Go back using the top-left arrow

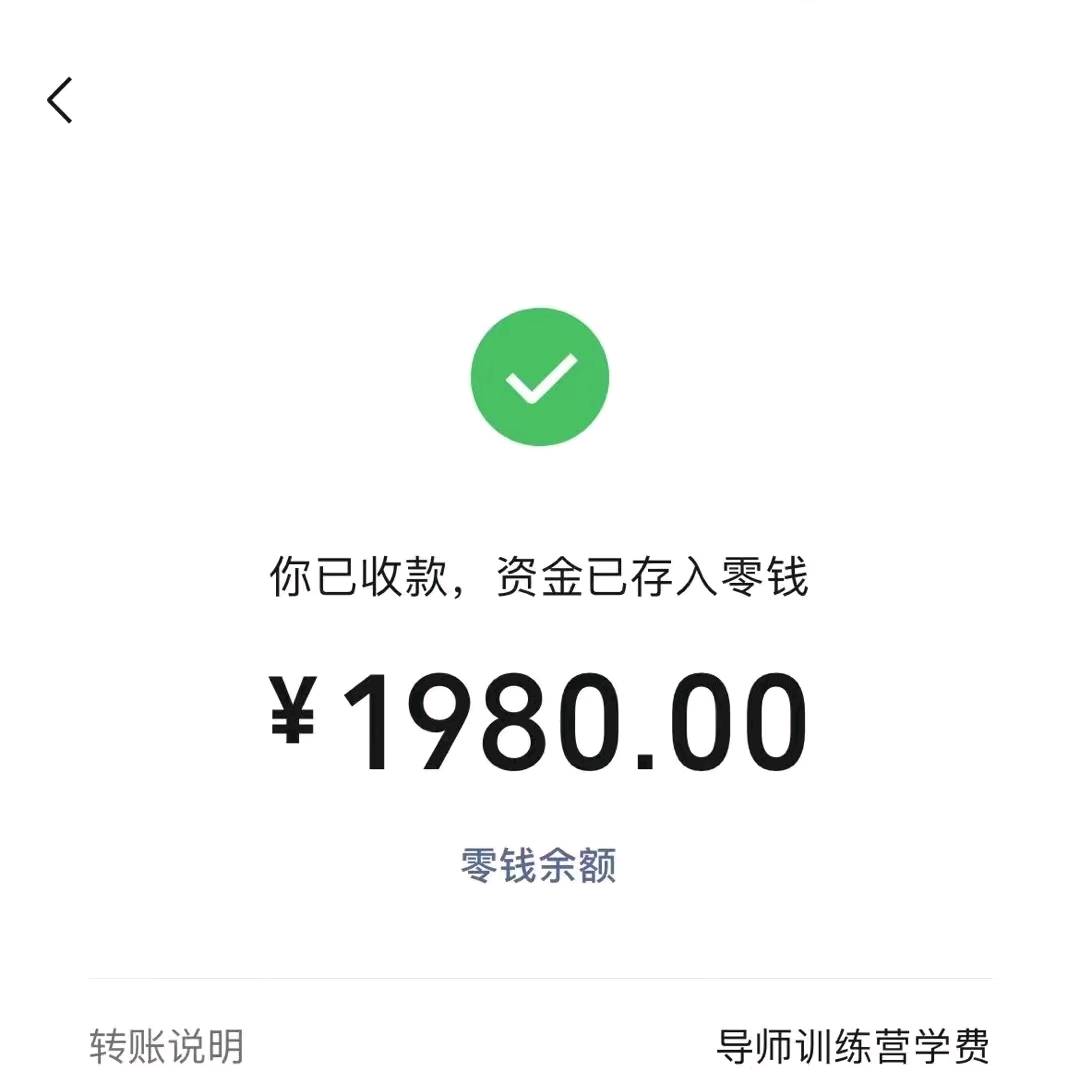(x=60, y=101)
